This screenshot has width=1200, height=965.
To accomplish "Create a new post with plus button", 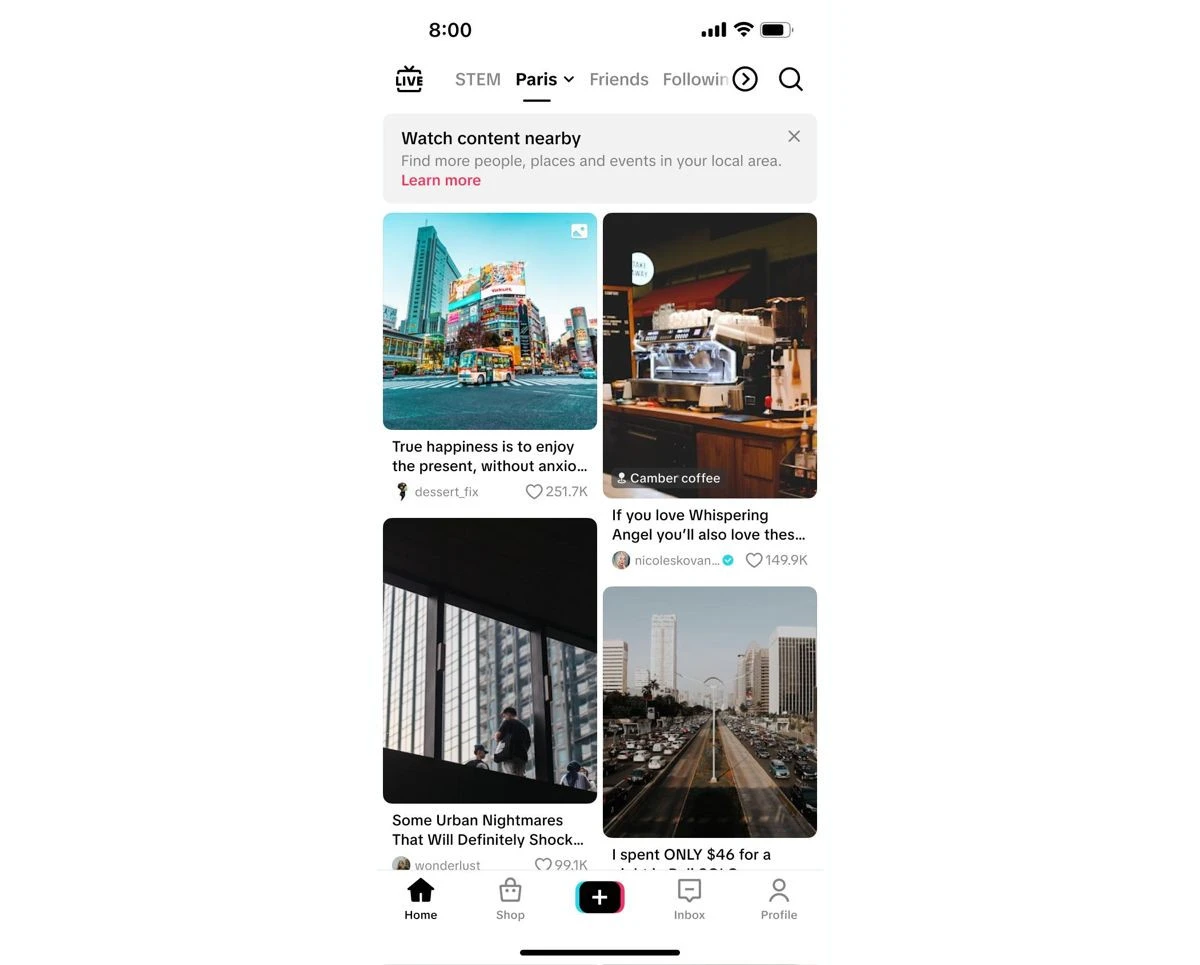I will click(600, 897).
